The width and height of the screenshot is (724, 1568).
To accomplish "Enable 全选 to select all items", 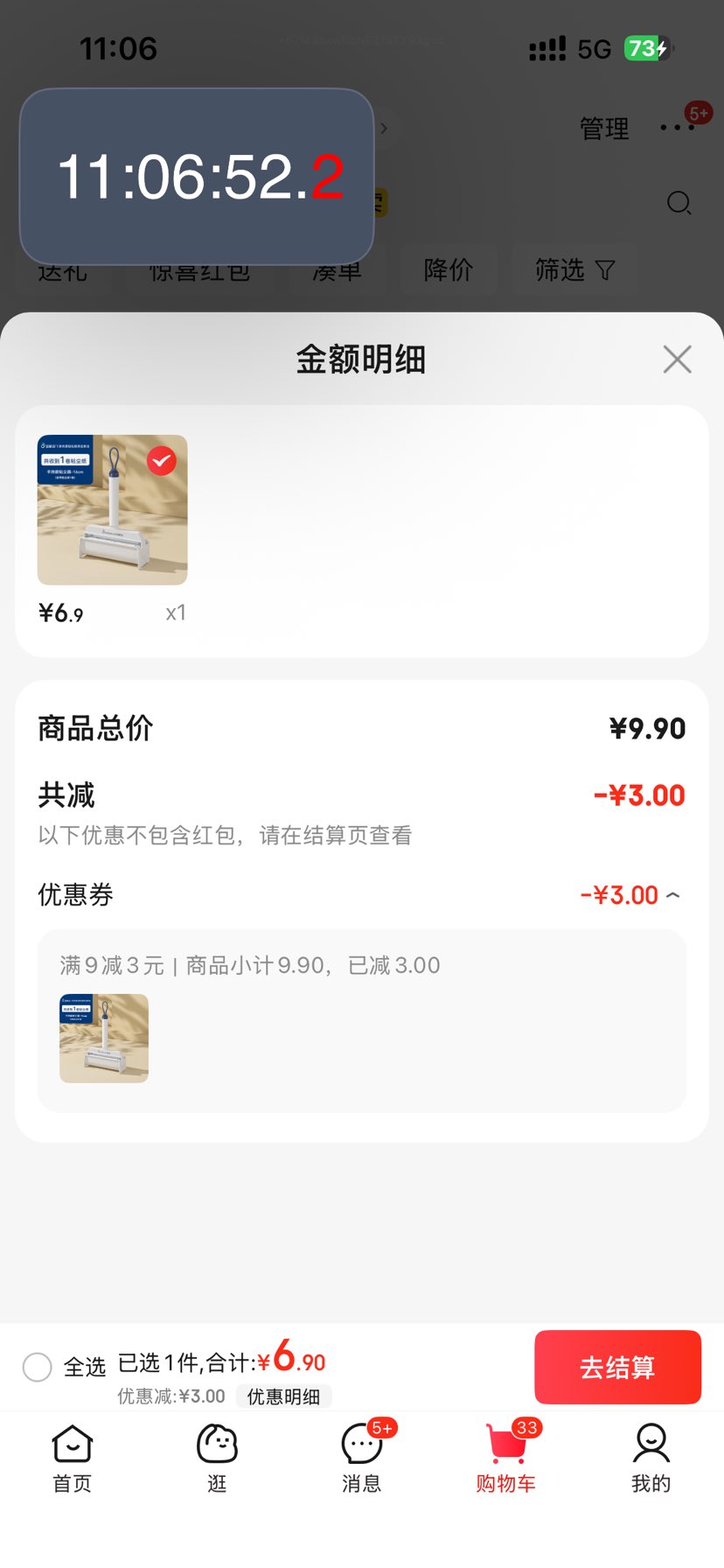I will click(x=38, y=1367).
